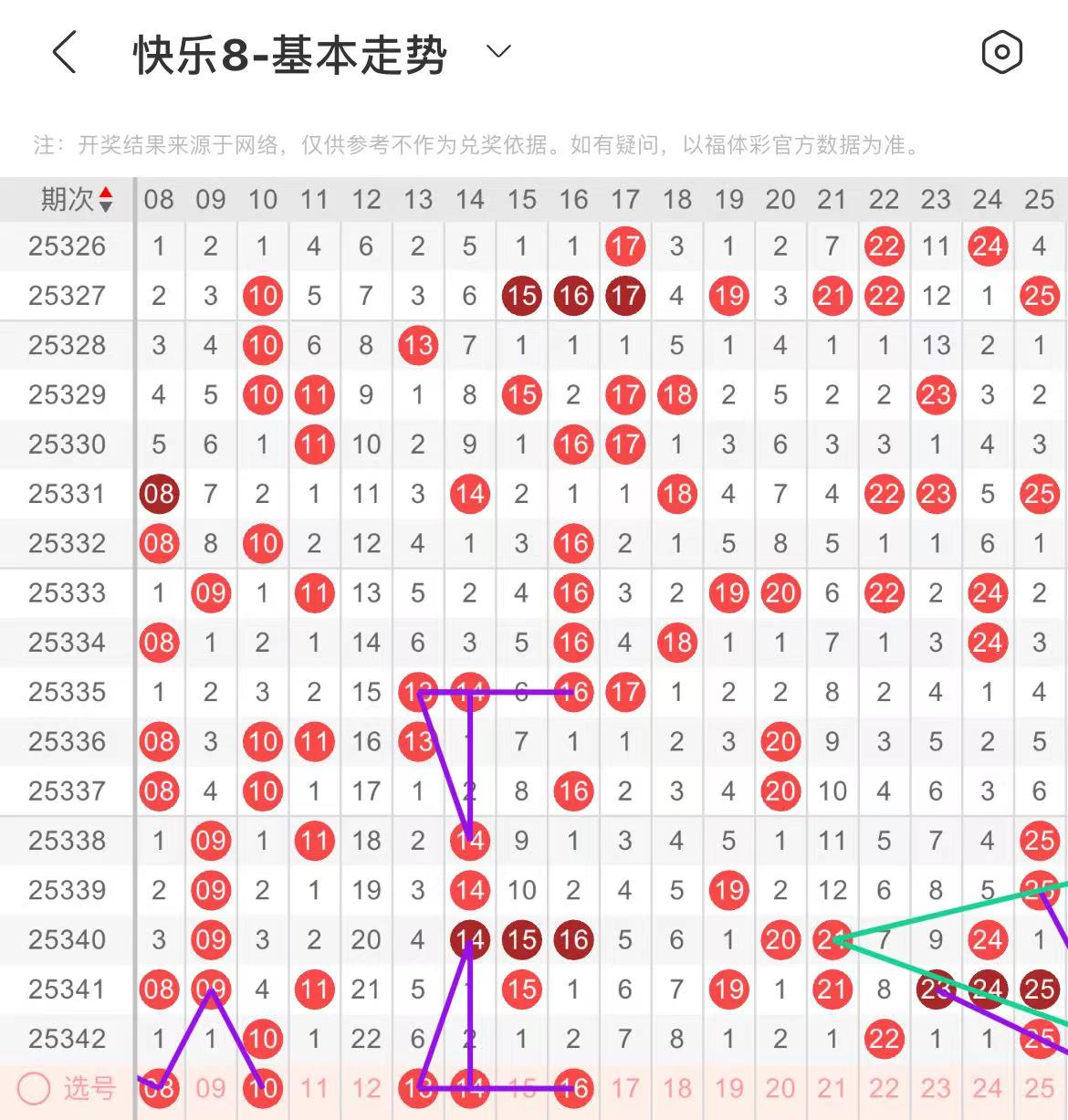Add number 22 in the 选号 row
This screenshot has height=1120, width=1068.
[x=884, y=1088]
